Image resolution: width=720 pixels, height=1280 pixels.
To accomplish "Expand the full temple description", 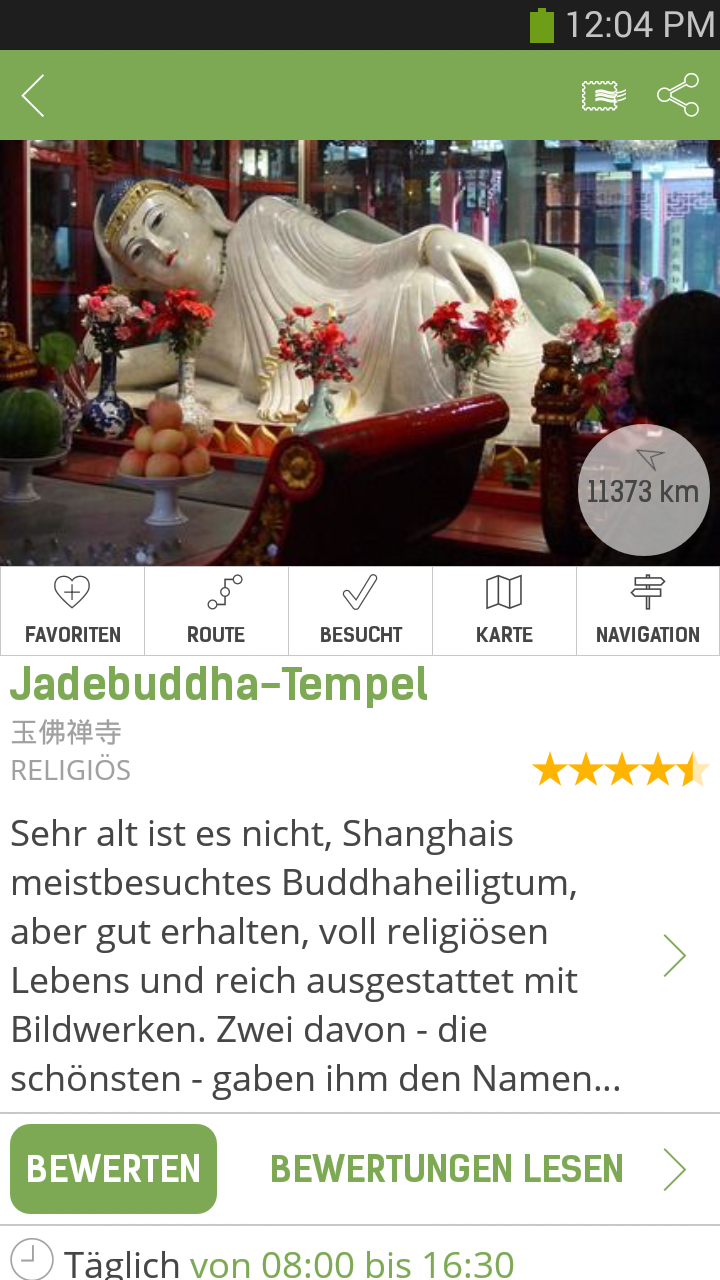I will 674,956.
